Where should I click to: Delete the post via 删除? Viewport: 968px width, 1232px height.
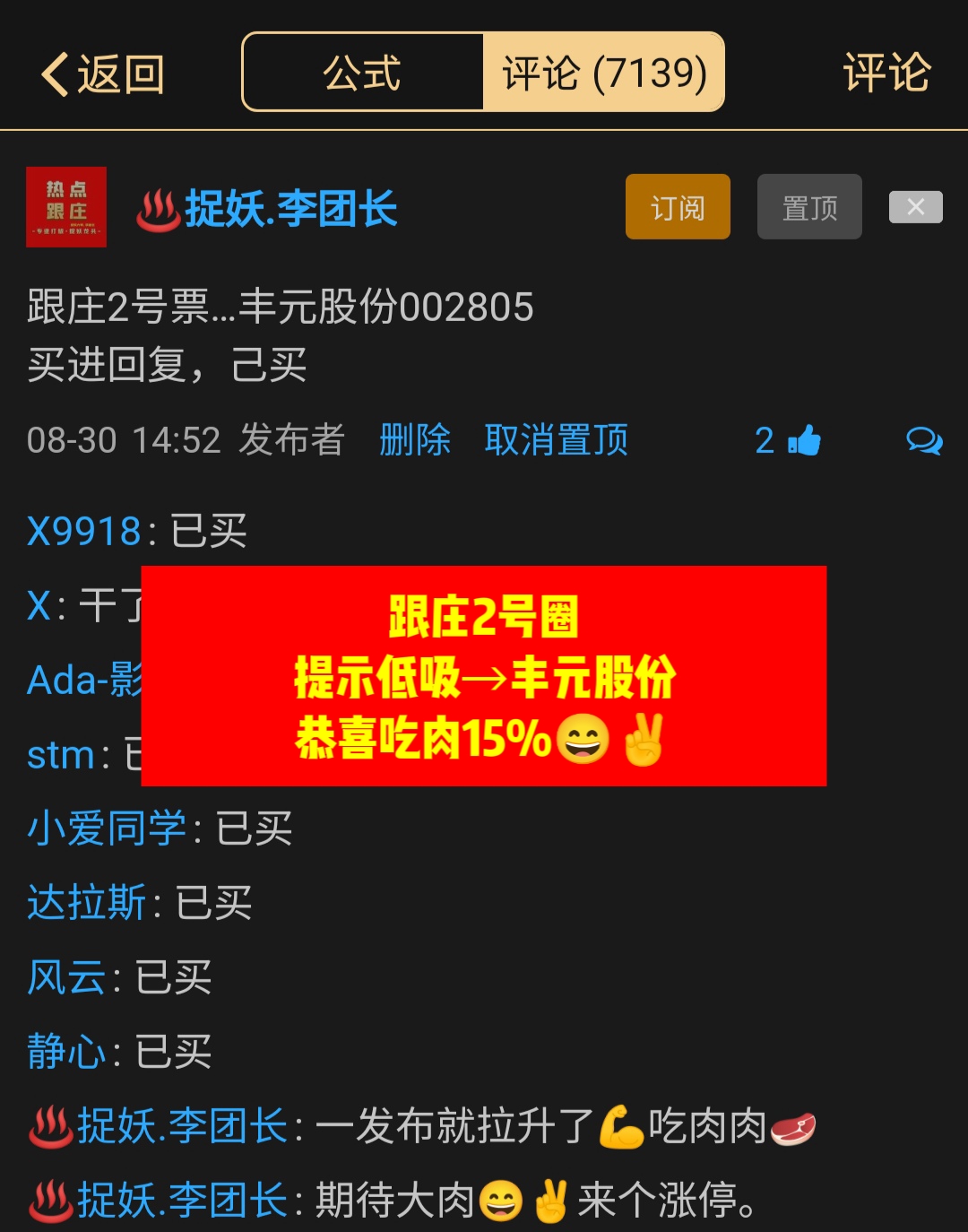point(414,440)
